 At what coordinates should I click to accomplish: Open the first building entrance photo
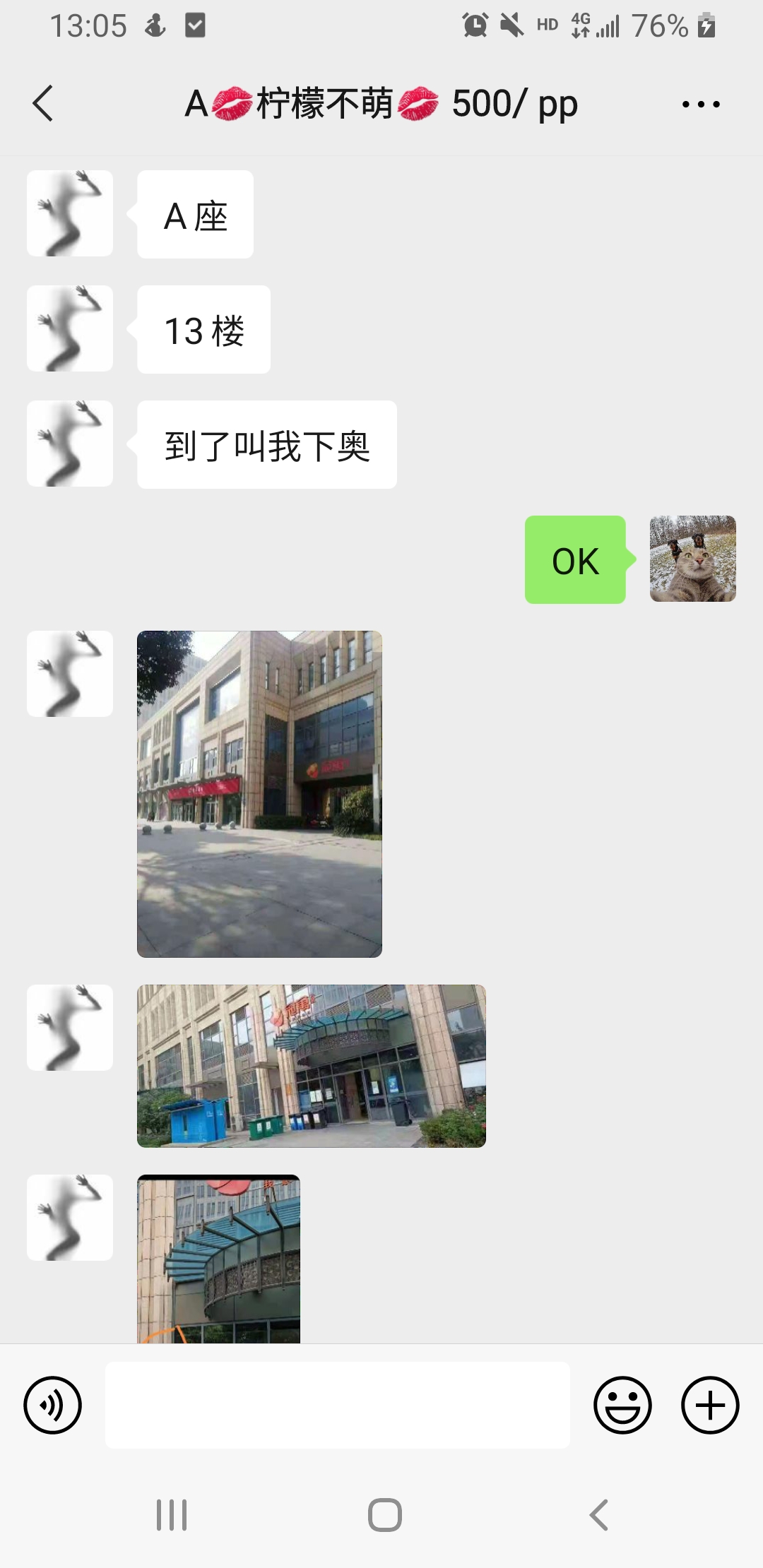tap(259, 791)
